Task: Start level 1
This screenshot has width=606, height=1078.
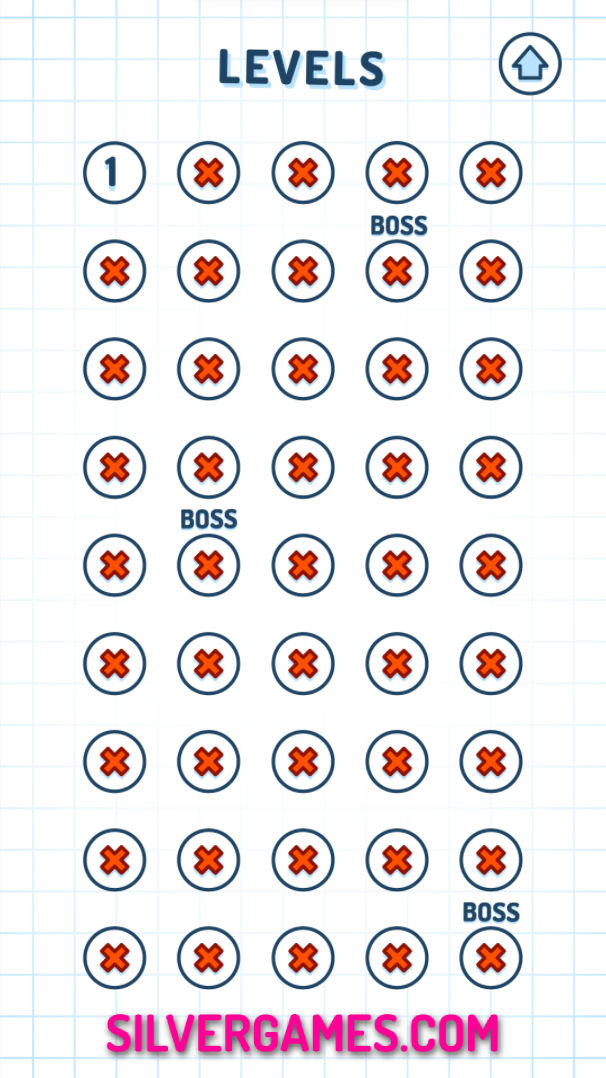Action: (114, 173)
